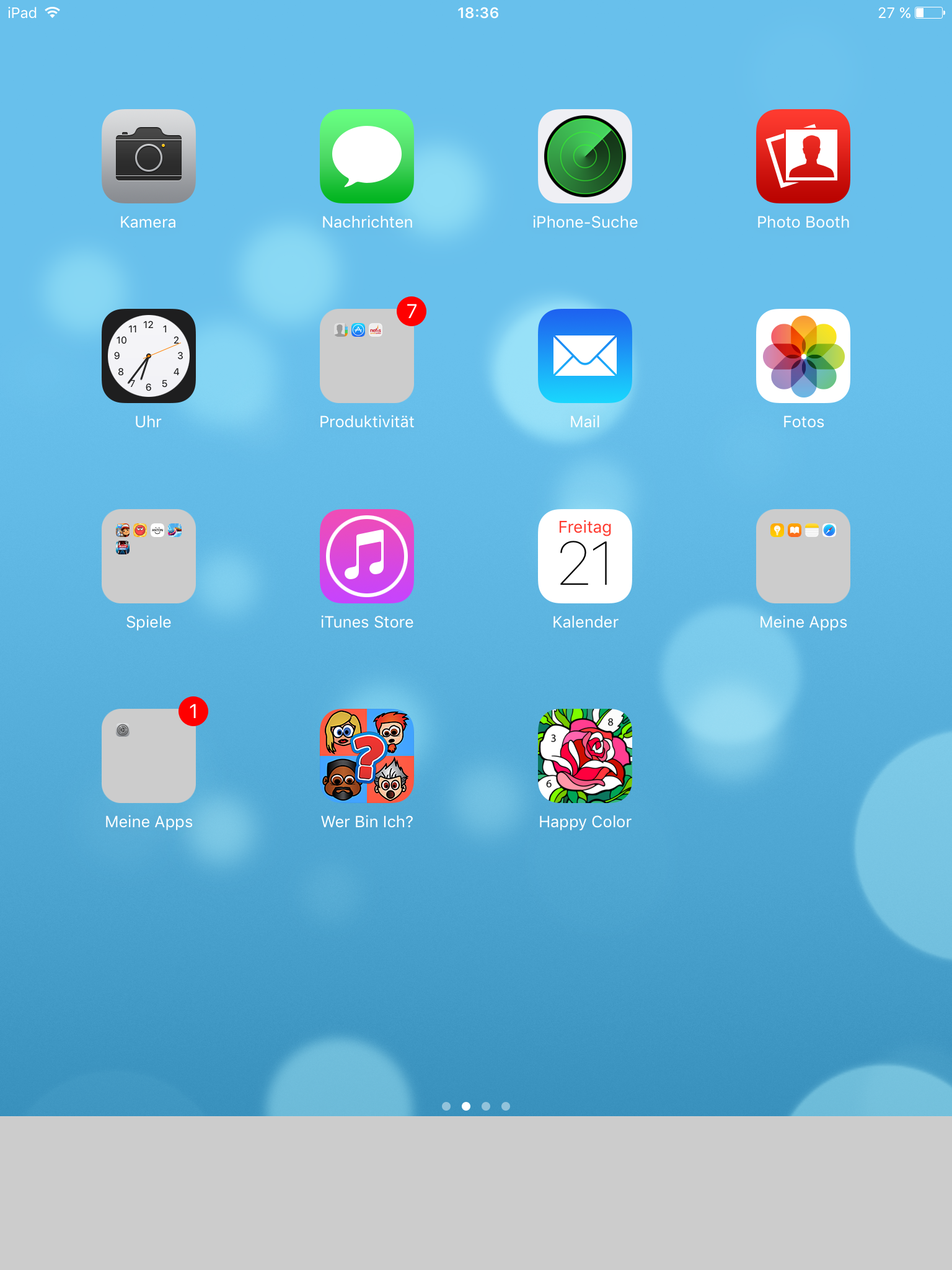
Task: Browse pictures in the Fotos app
Action: click(x=803, y=356)
